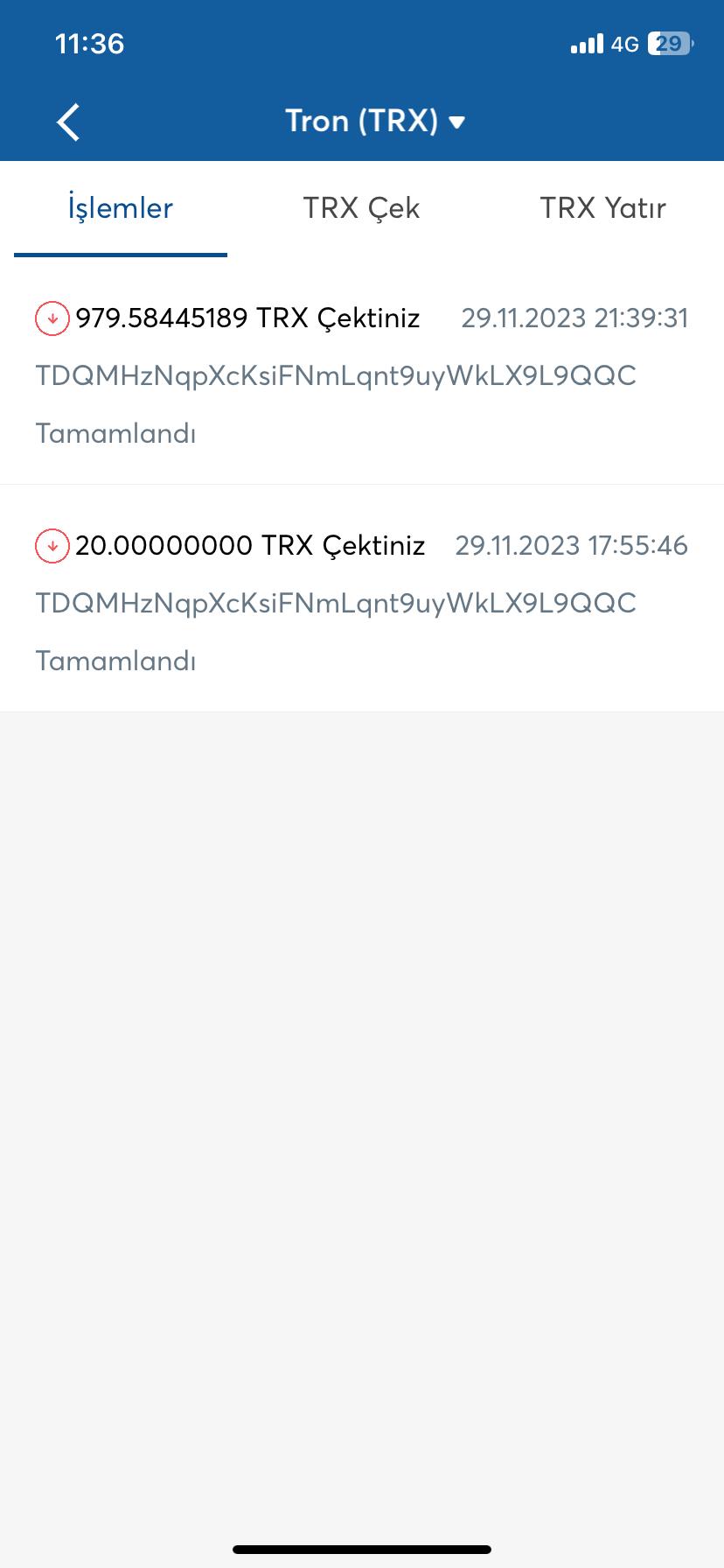Tap the wallet address under the first transaction

[x=335, y=374]
